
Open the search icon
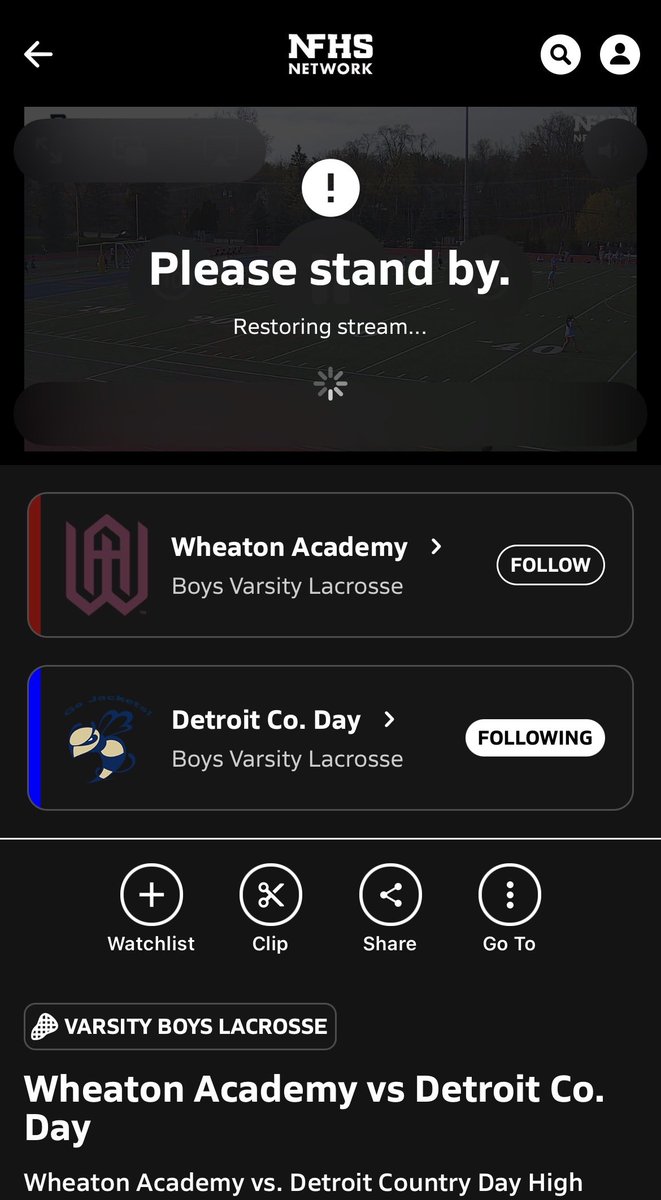coord(561,54)
